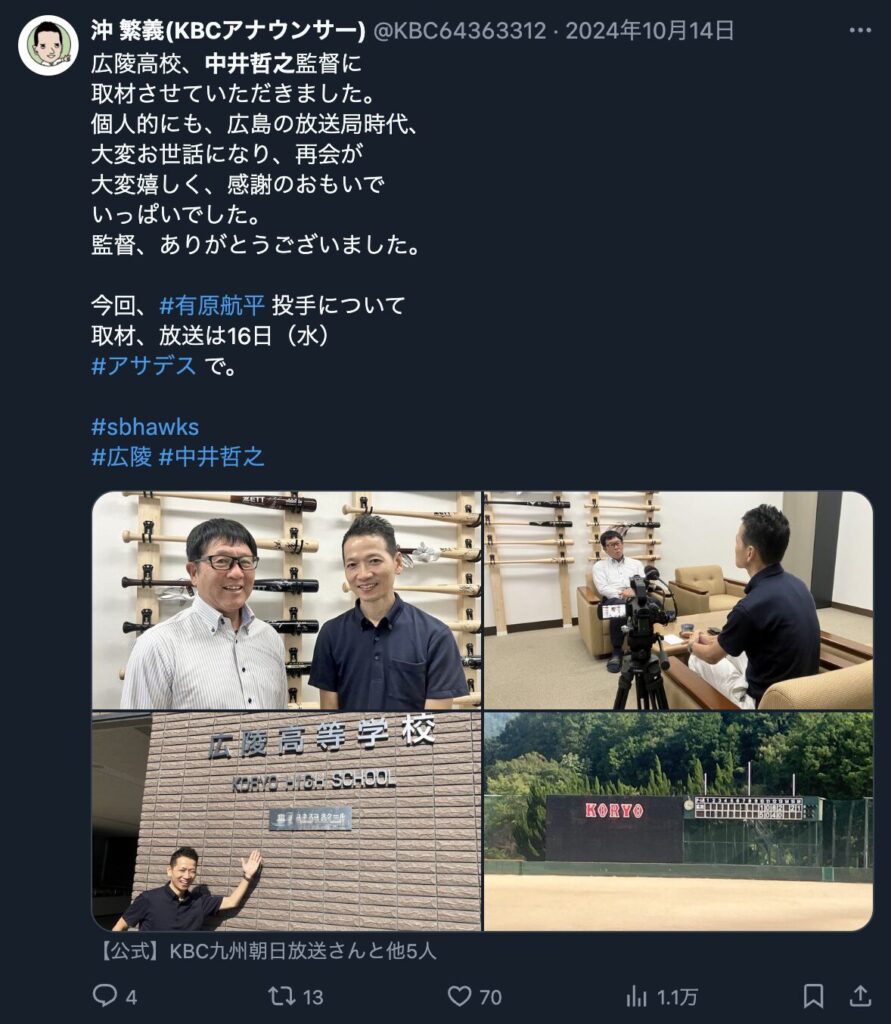Open 沖 繁義's profile avatar
The height and width of the screenshot is (1024, 891).
click(x=48, y=45)
